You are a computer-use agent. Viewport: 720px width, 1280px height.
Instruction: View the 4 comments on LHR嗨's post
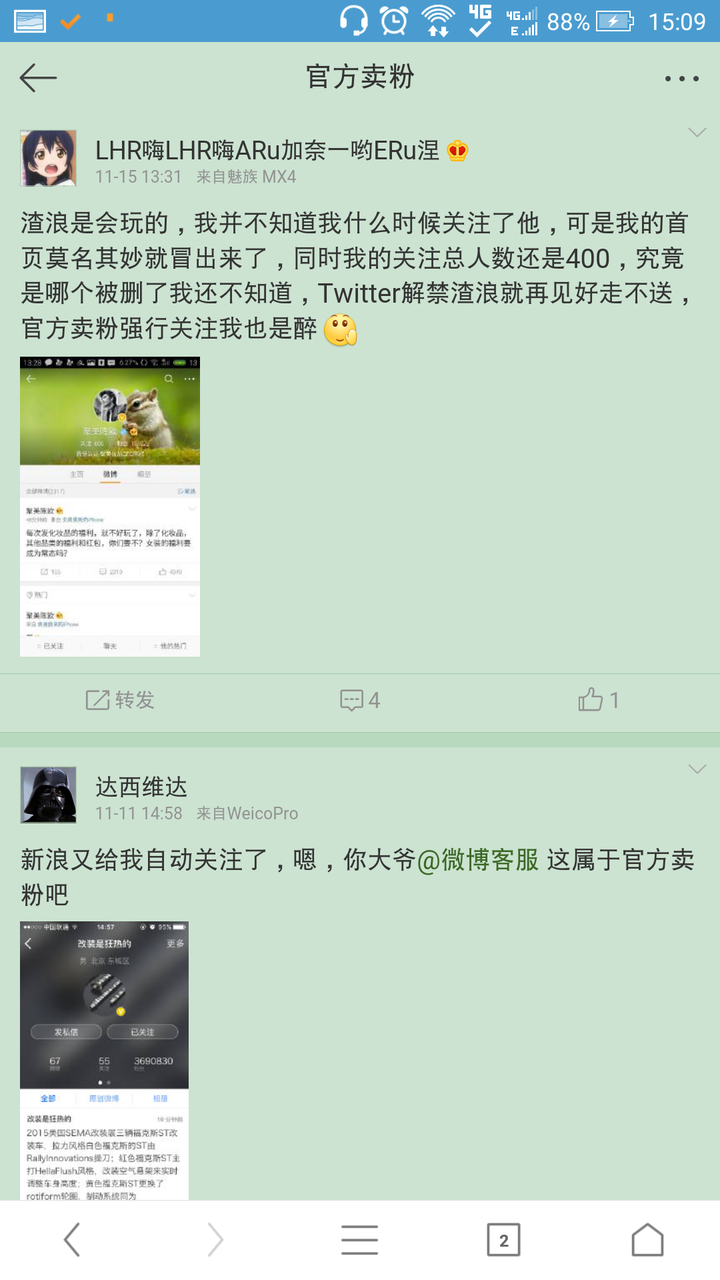point(360,700)
